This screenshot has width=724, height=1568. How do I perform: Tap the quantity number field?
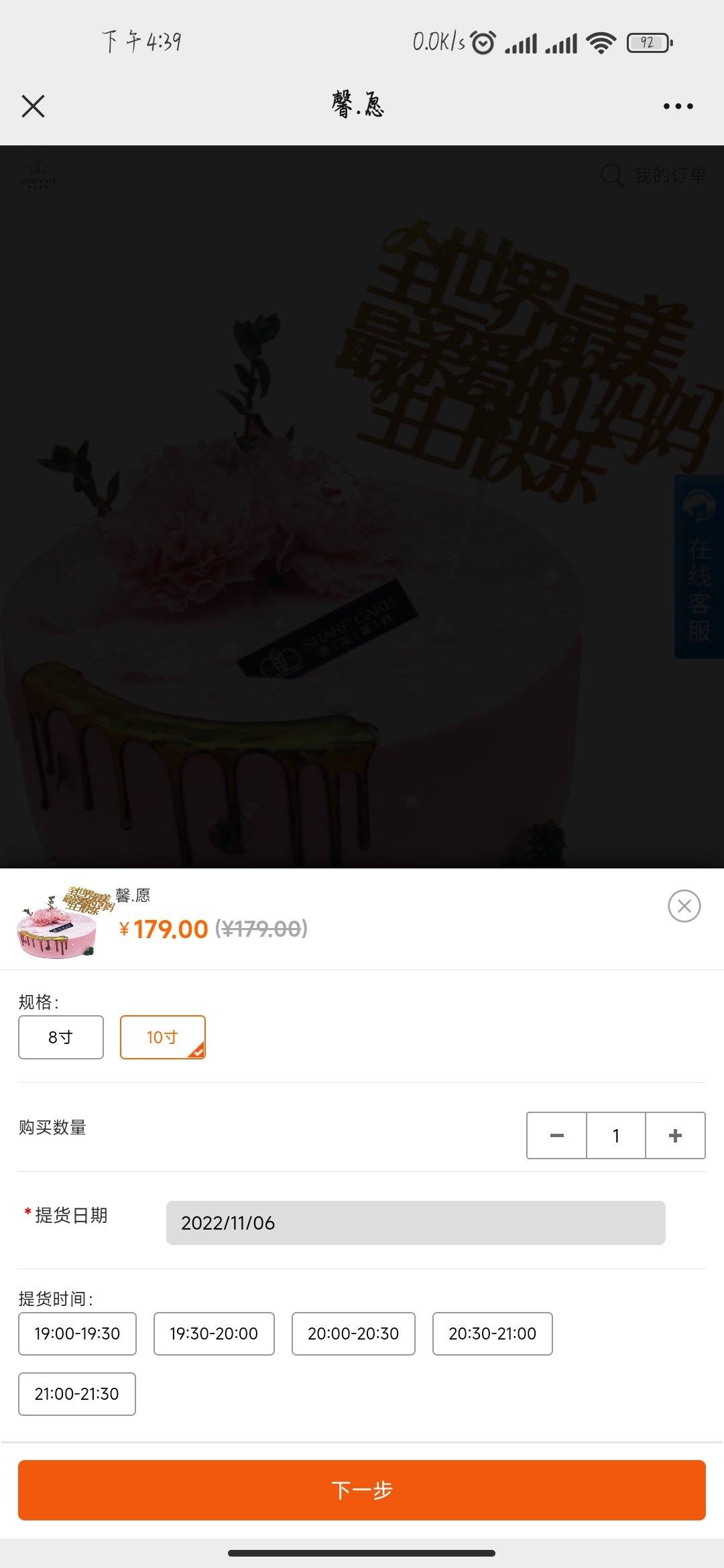pos(616,1135)
